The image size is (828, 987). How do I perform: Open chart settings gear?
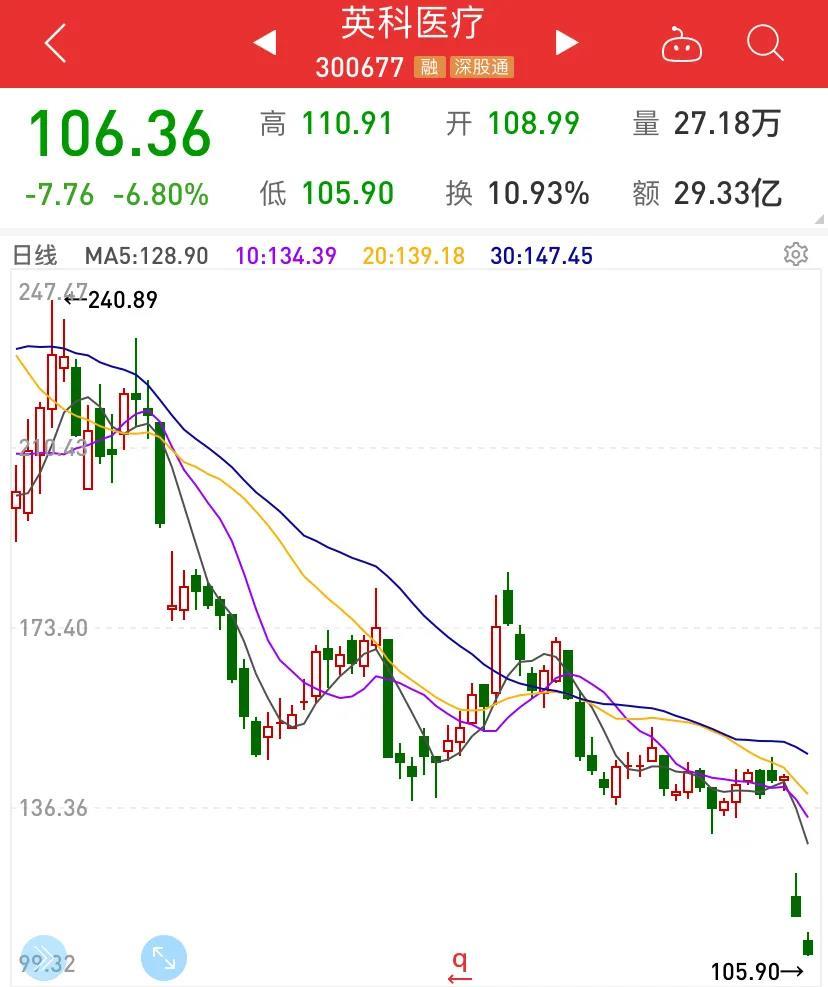(796, 254)
